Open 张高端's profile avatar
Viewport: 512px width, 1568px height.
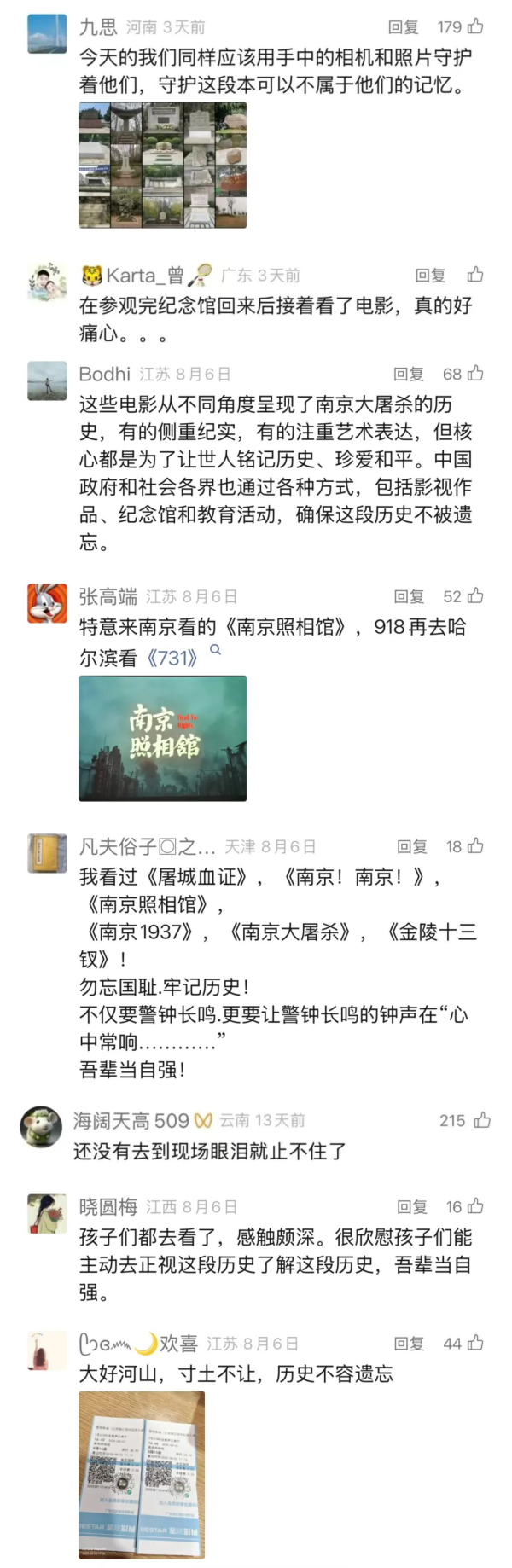coord(47,603)
